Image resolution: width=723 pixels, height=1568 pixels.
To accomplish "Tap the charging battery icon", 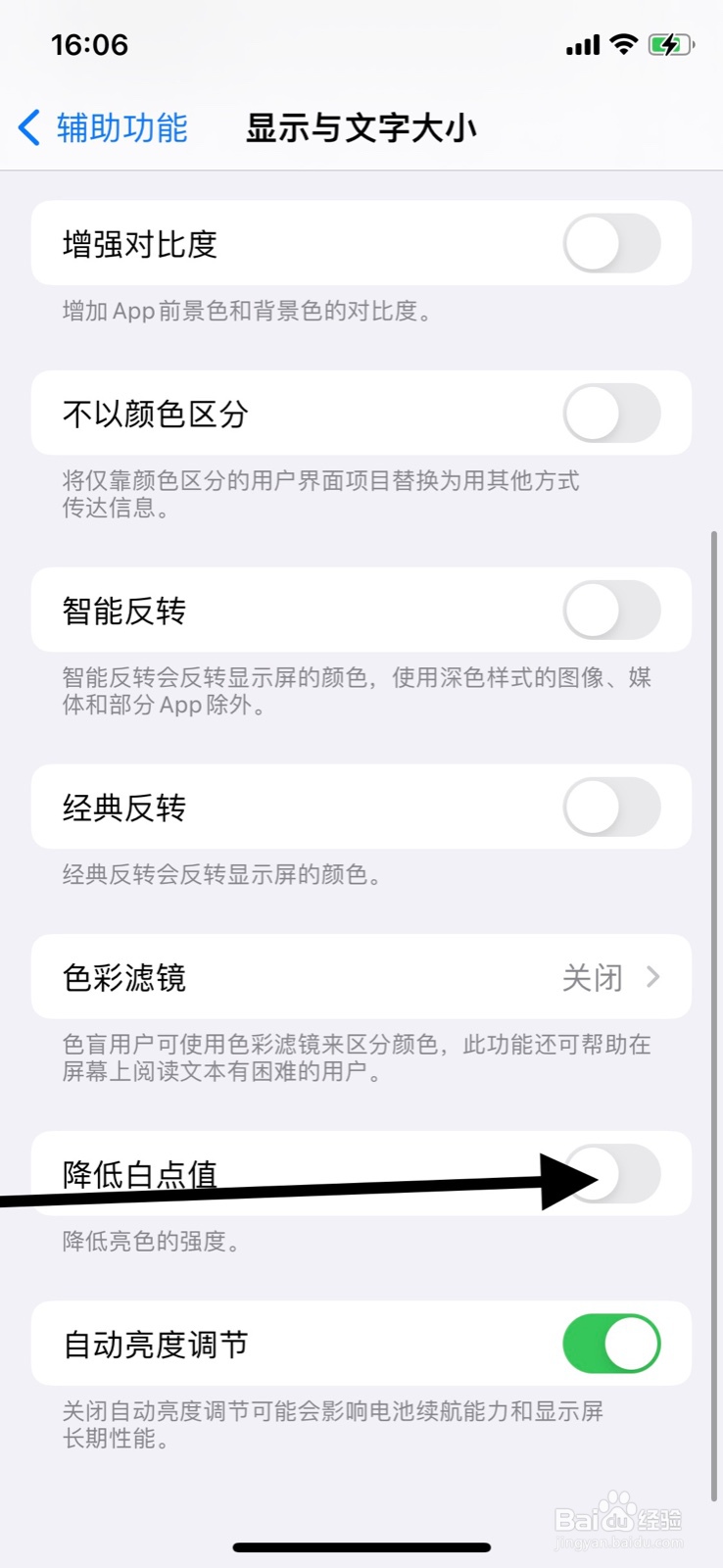I will [x=670, y=43].
